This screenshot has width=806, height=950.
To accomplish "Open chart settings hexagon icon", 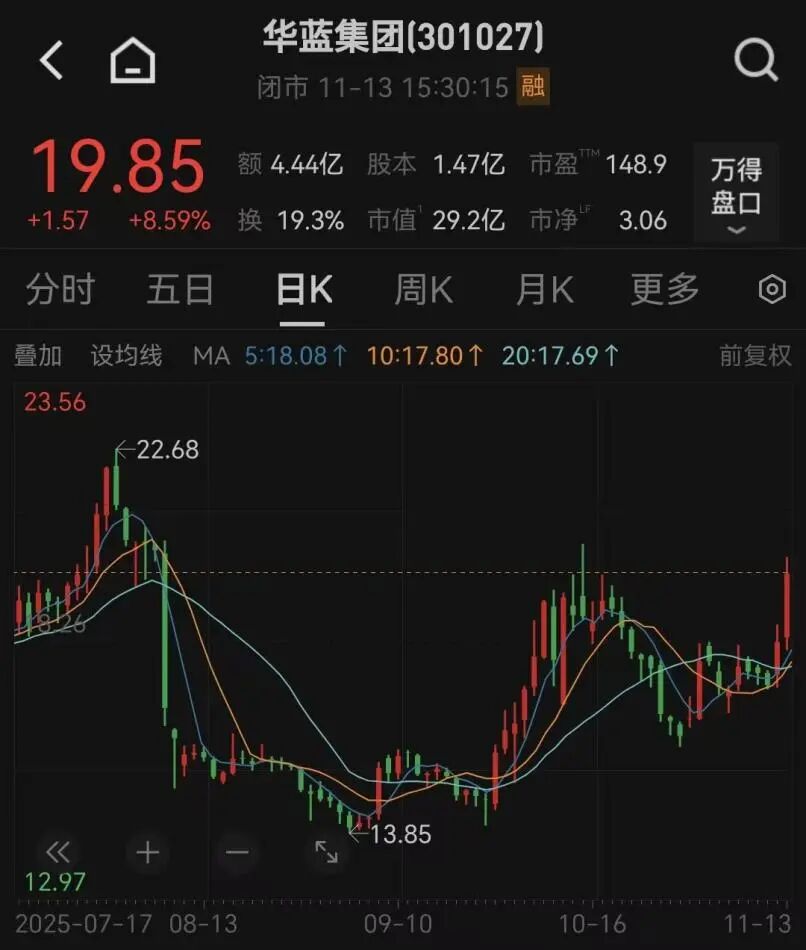I will pos(772,290).
